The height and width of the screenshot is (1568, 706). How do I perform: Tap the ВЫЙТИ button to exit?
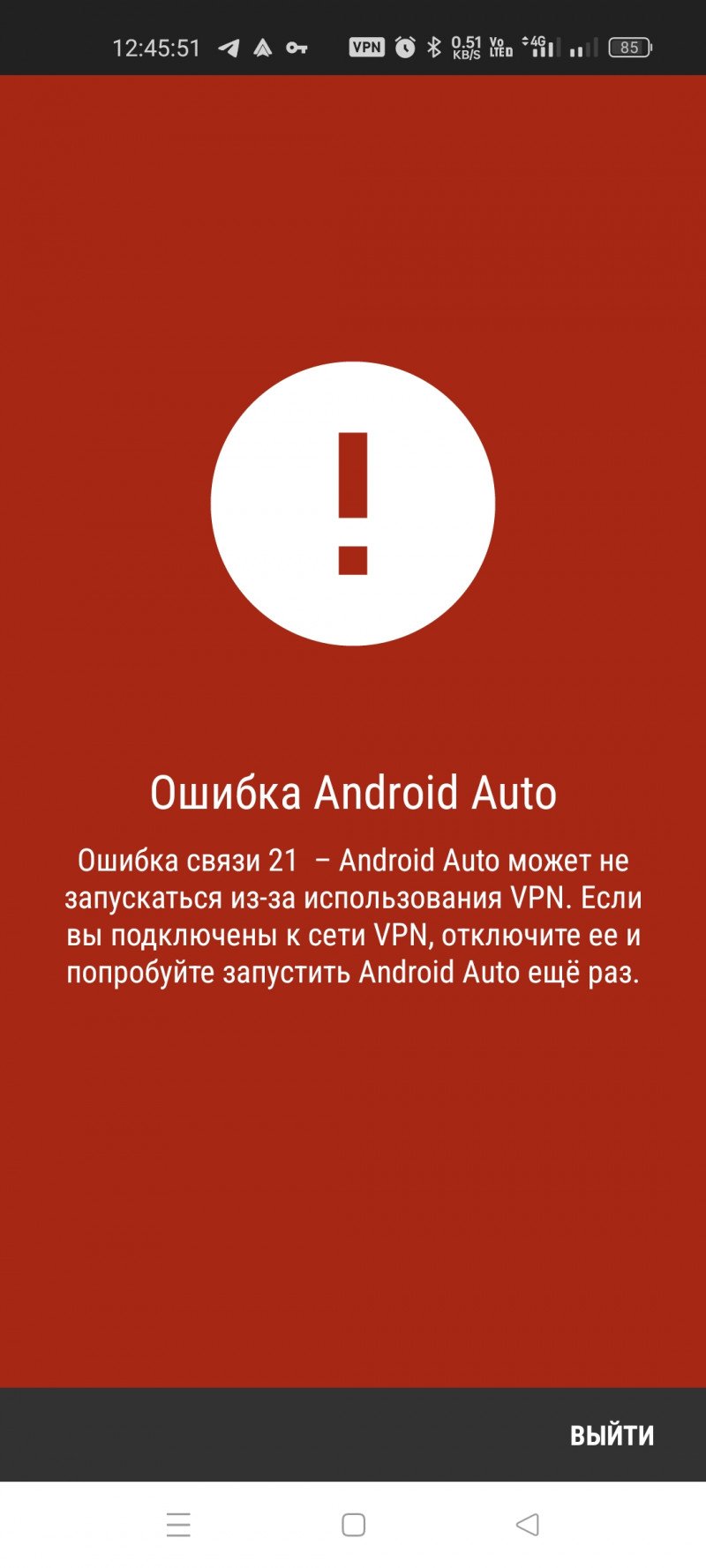click(612, 1435)
